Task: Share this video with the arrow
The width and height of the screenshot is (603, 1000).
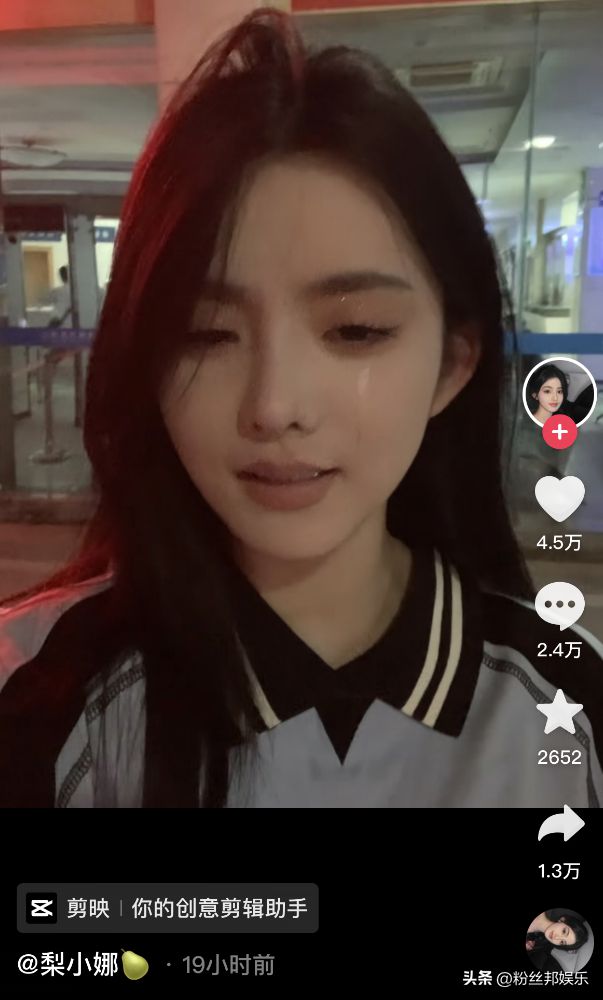Action: [x=560, y=825]
